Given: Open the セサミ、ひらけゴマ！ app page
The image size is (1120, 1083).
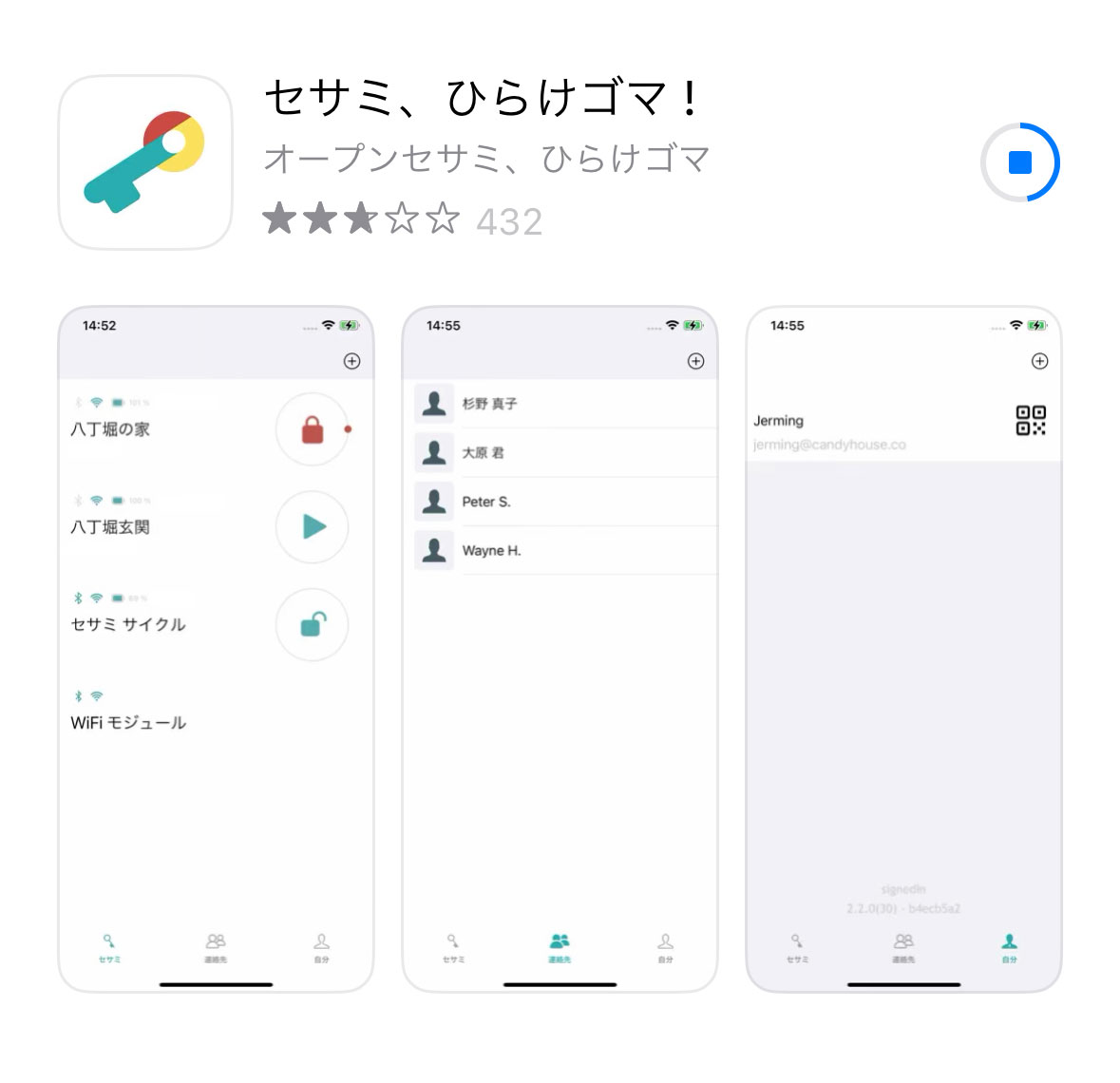Looking at the screenshot, I should point(482,98).
